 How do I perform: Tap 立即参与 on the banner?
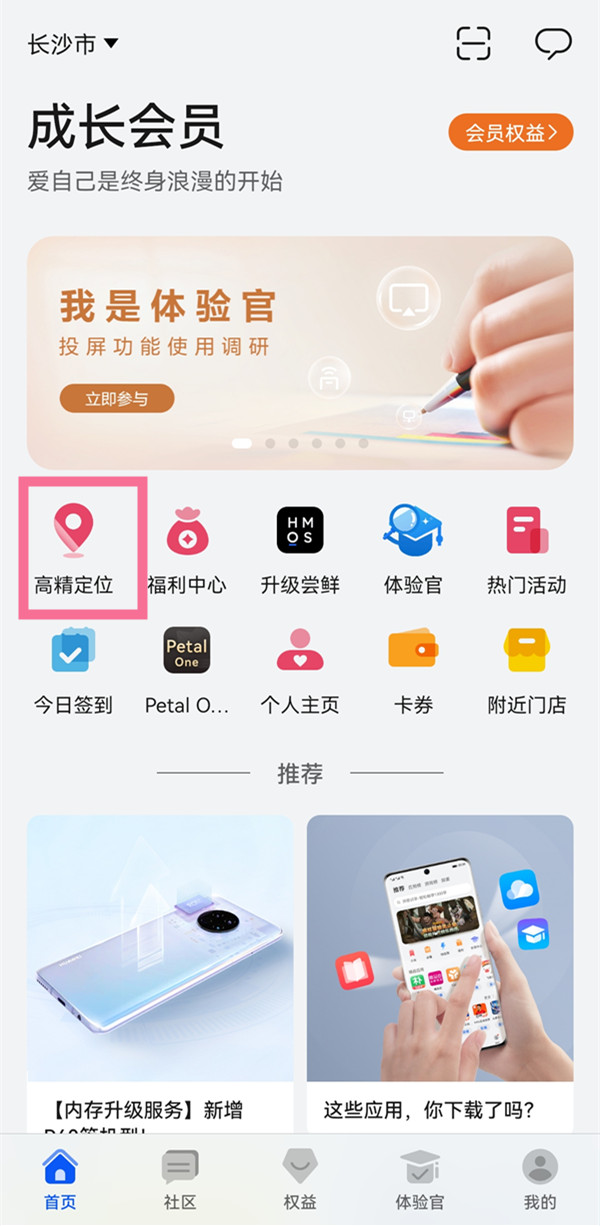117,399
